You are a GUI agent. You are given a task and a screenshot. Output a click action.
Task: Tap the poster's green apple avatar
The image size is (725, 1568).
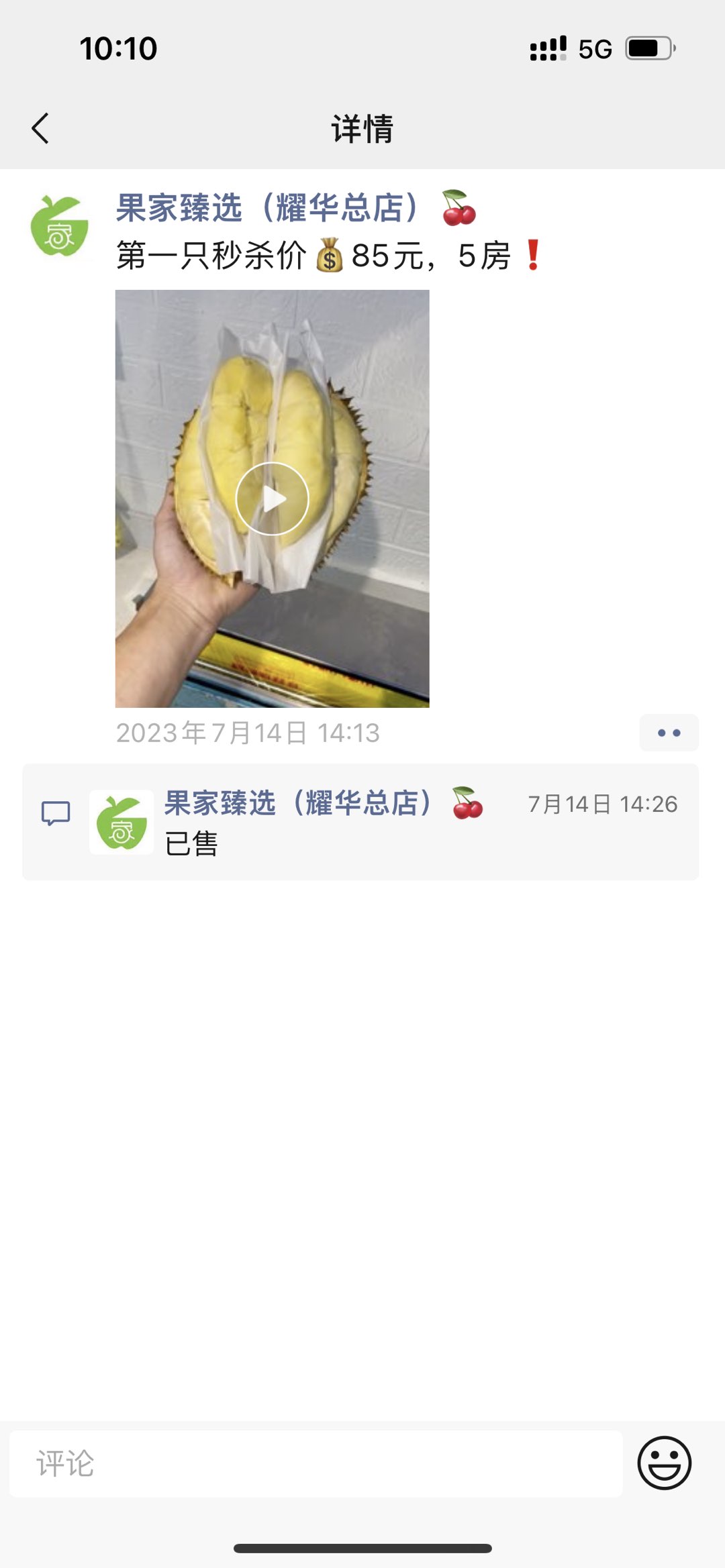pos(60,227)
